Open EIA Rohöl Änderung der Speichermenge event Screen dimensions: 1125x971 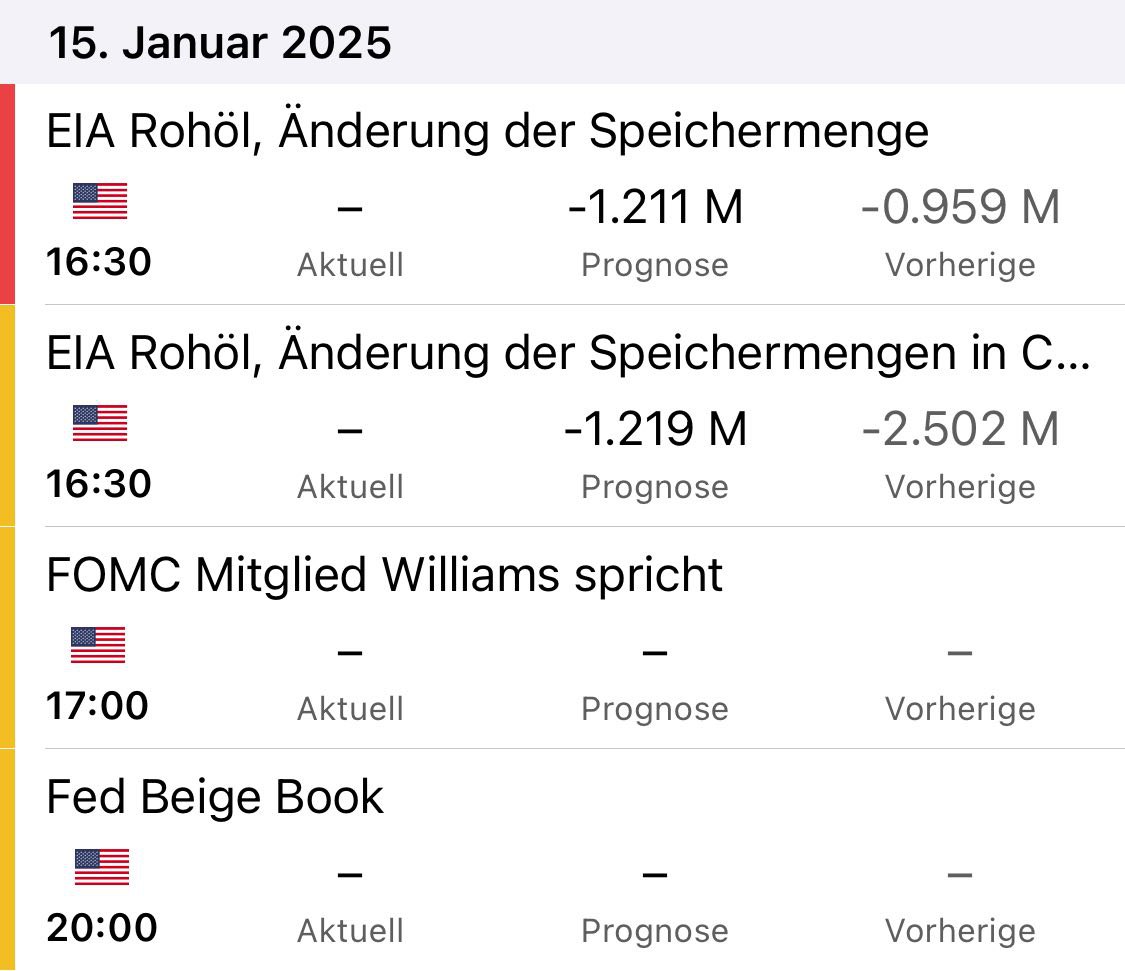click(488, 132)
